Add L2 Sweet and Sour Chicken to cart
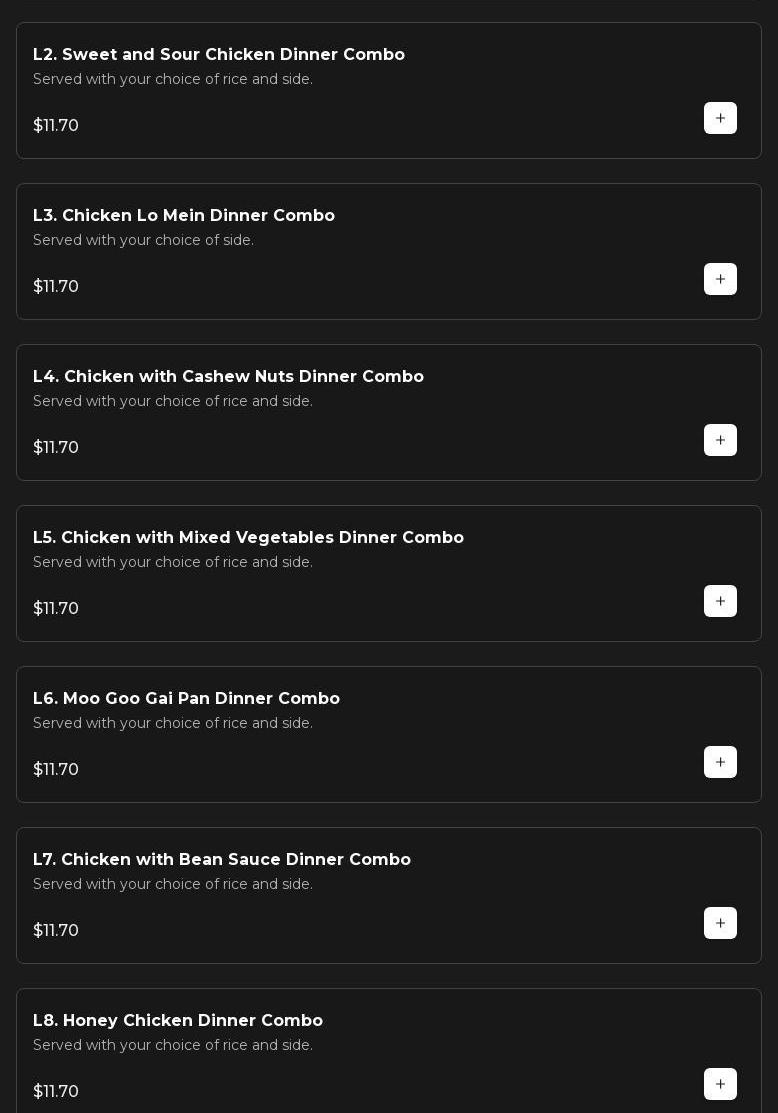 [720, 118]
